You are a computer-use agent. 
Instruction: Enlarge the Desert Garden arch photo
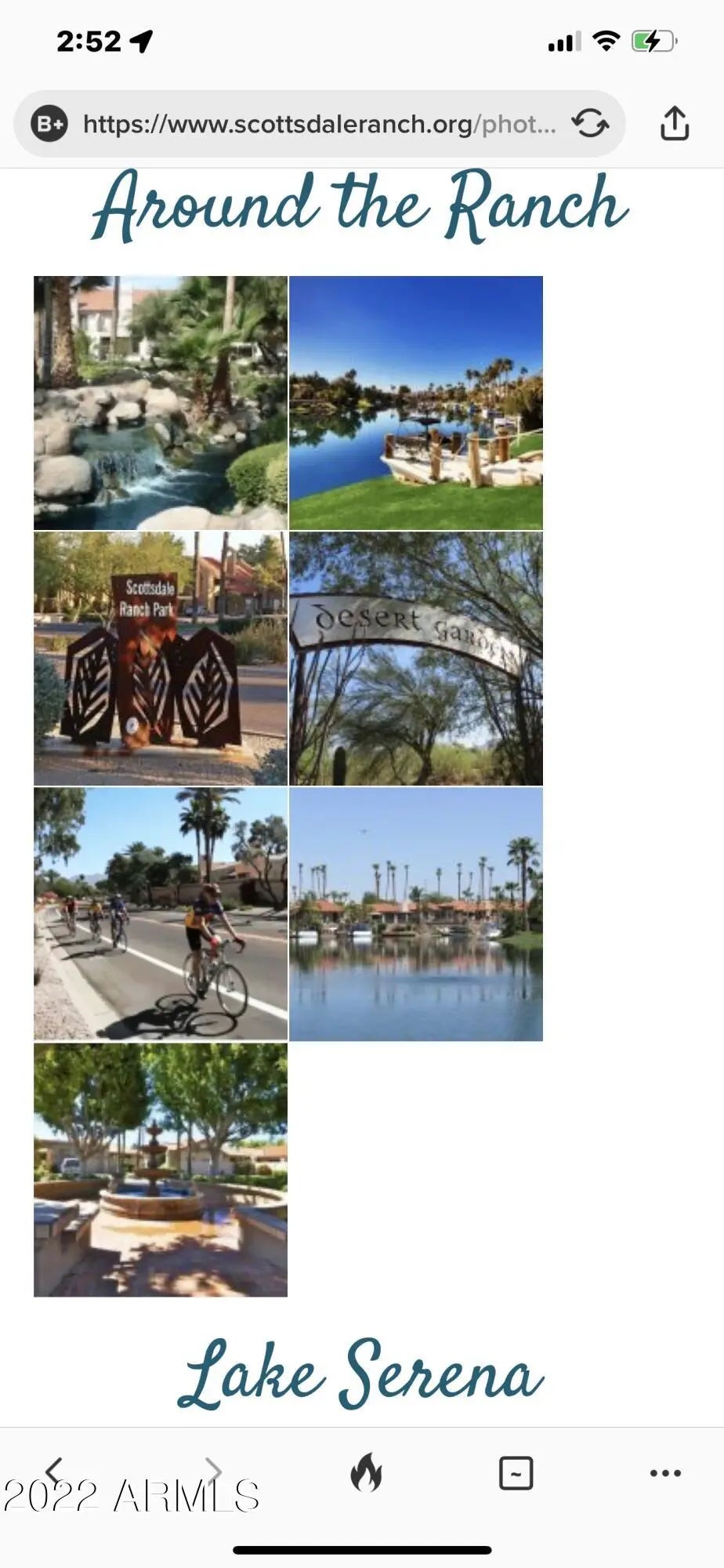click(x=416, y=659)
